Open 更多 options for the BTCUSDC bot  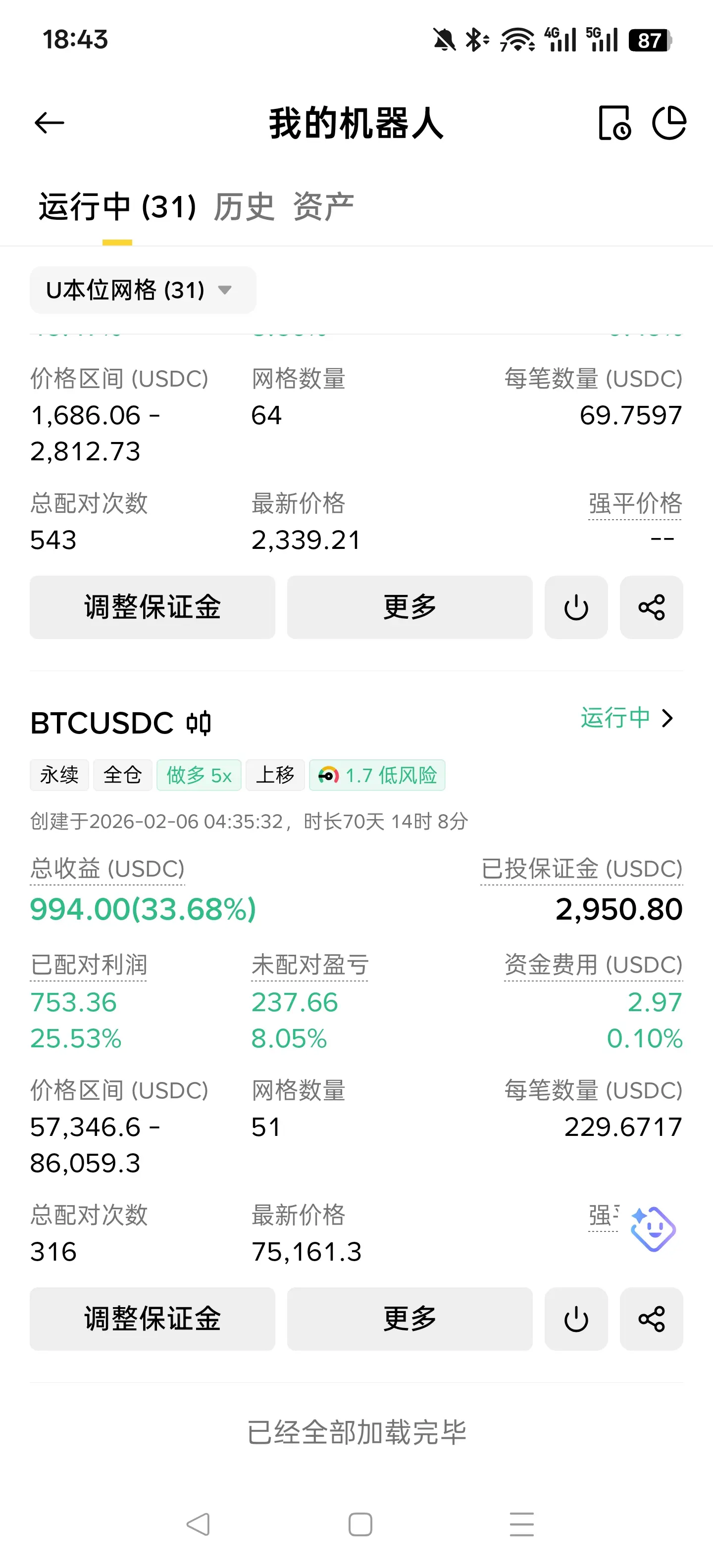tap(410, 1319)
